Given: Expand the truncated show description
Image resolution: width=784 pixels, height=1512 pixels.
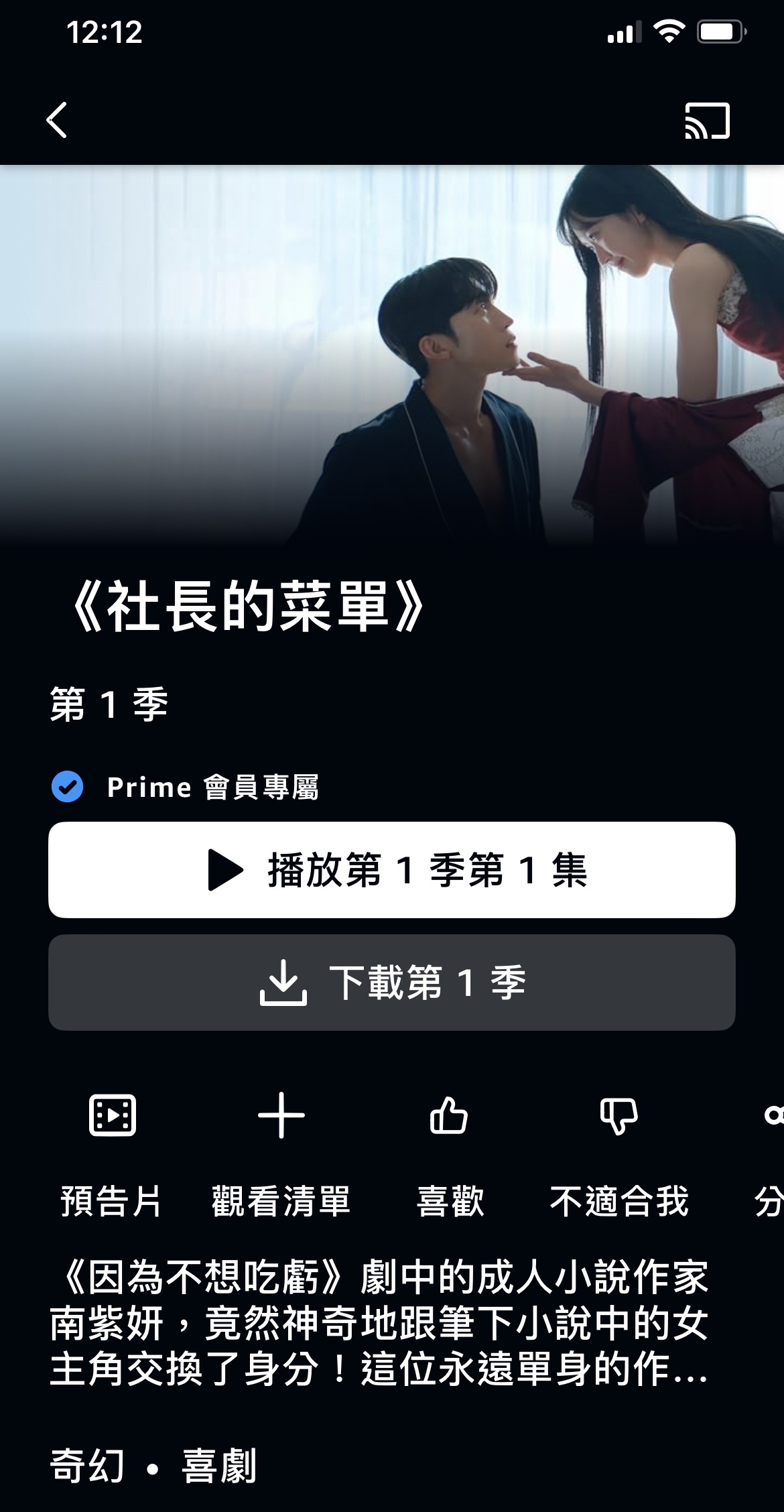Looking at the screenshot, I should point(380,1323).
